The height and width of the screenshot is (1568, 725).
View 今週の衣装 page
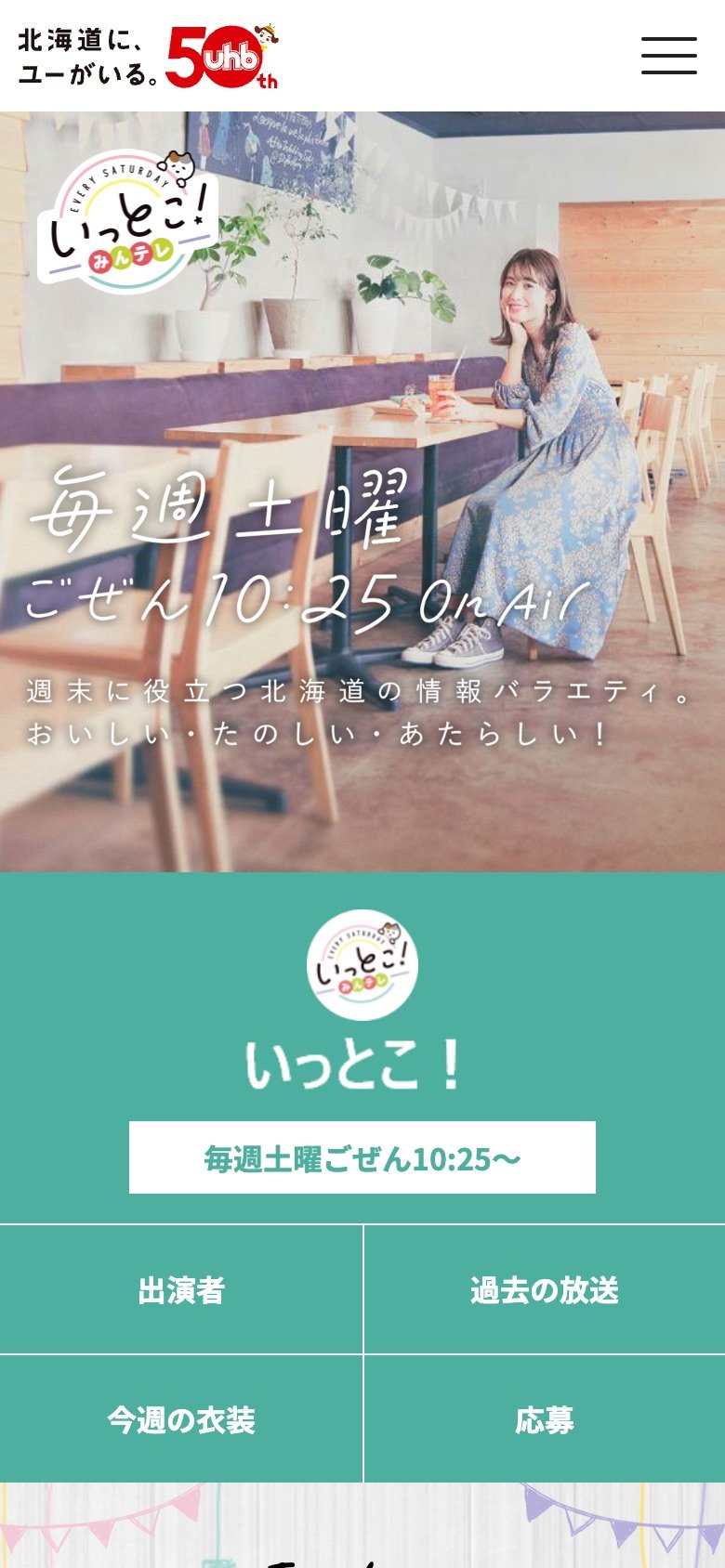click(x=181, y=1419)
